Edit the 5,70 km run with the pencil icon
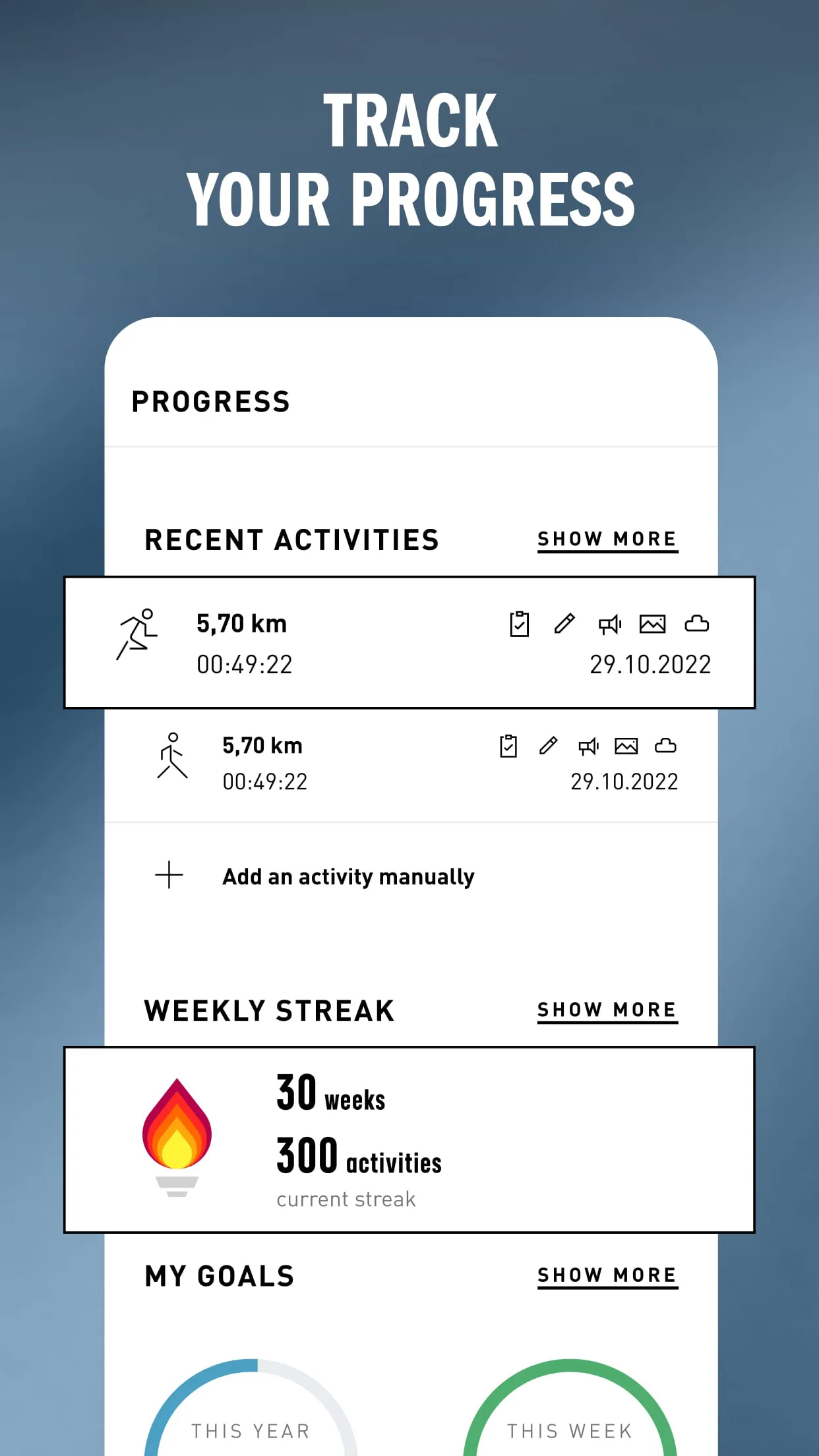Screen dimensions: 819x1456 click(565, 624)
